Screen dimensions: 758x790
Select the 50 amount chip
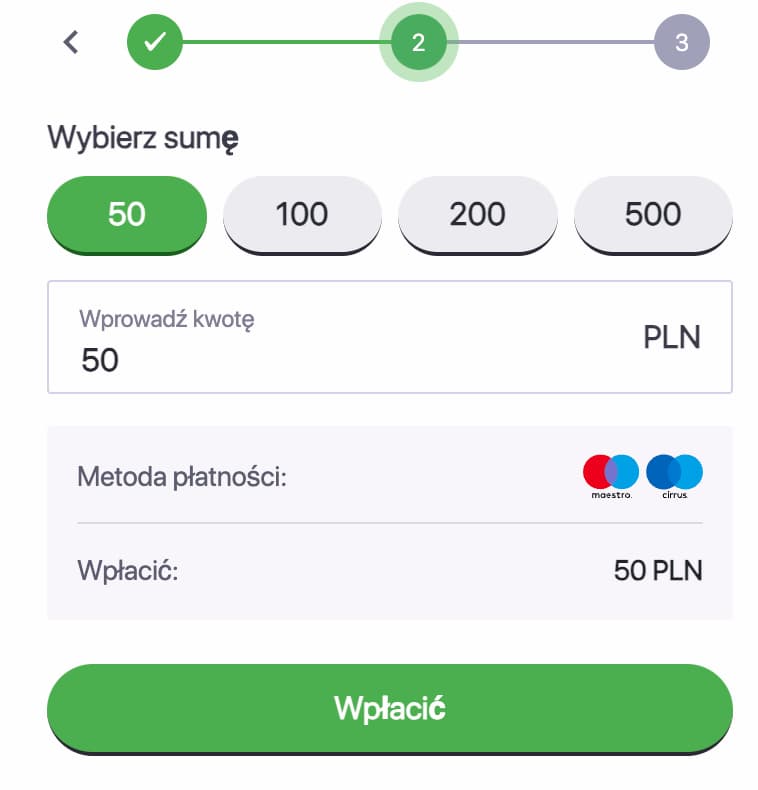click(x=127, y=214)
